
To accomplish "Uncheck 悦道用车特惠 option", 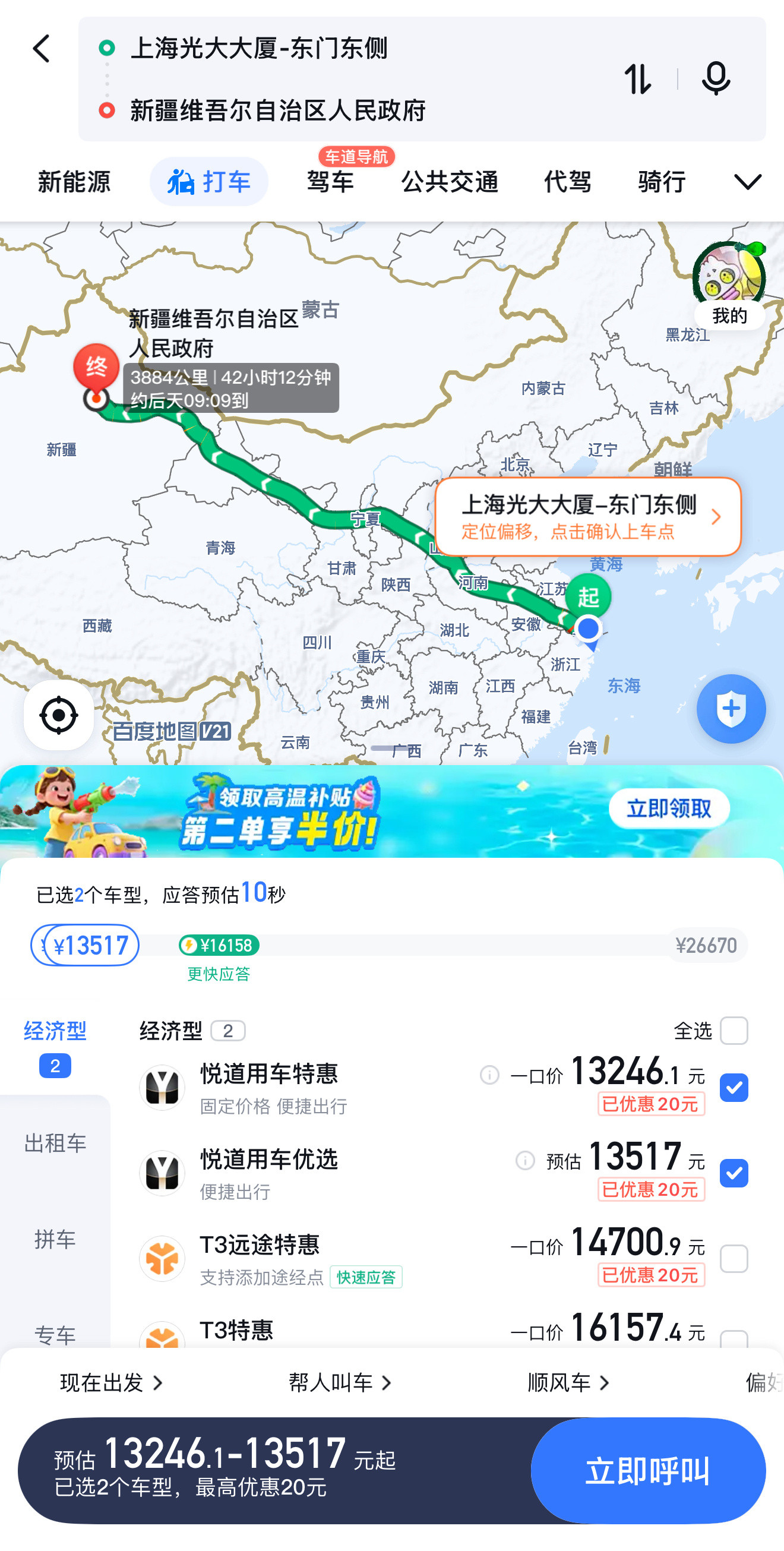I will (x=734, y=1088).
